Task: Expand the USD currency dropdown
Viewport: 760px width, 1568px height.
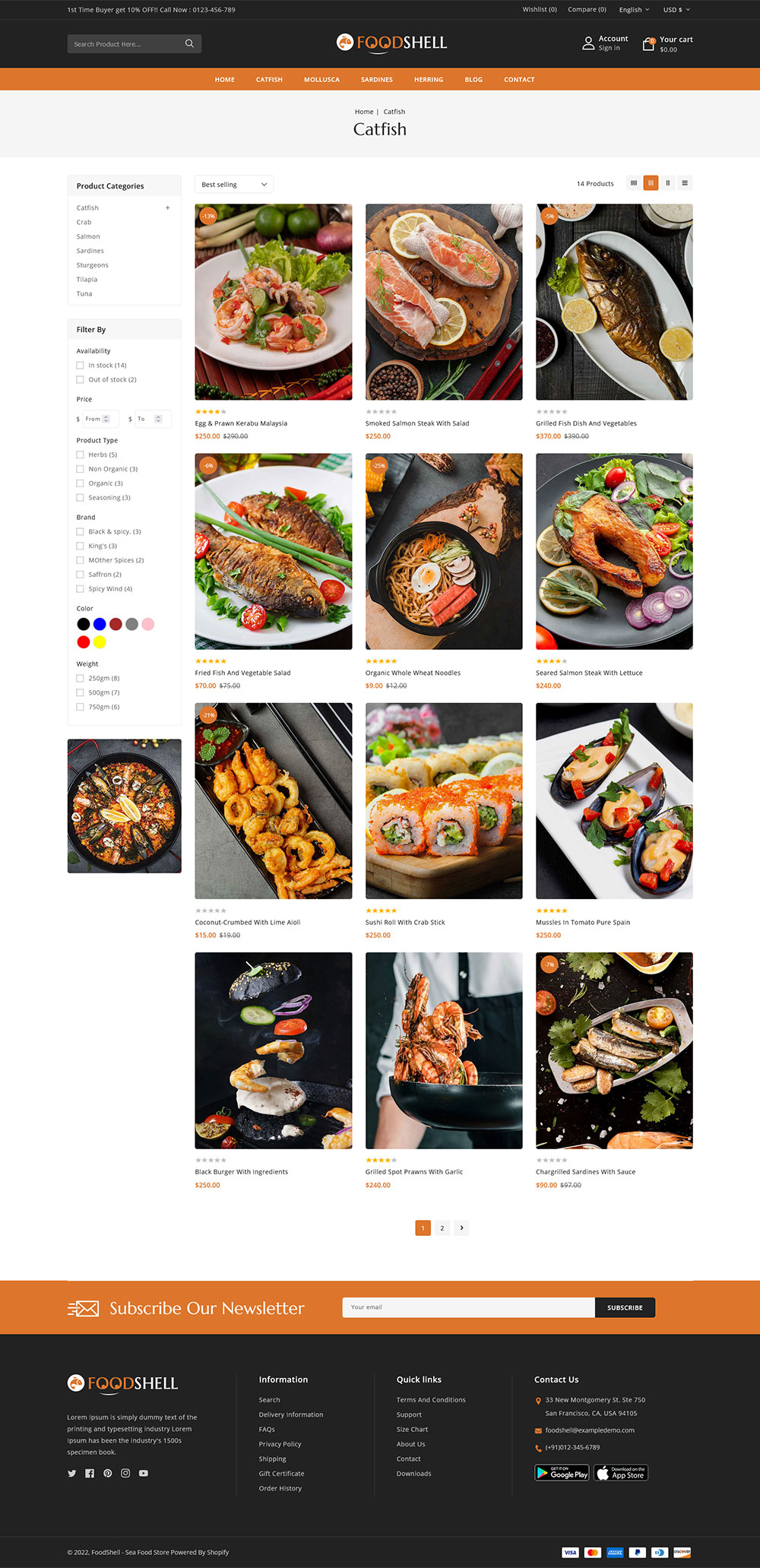Action: pos(676,10)
